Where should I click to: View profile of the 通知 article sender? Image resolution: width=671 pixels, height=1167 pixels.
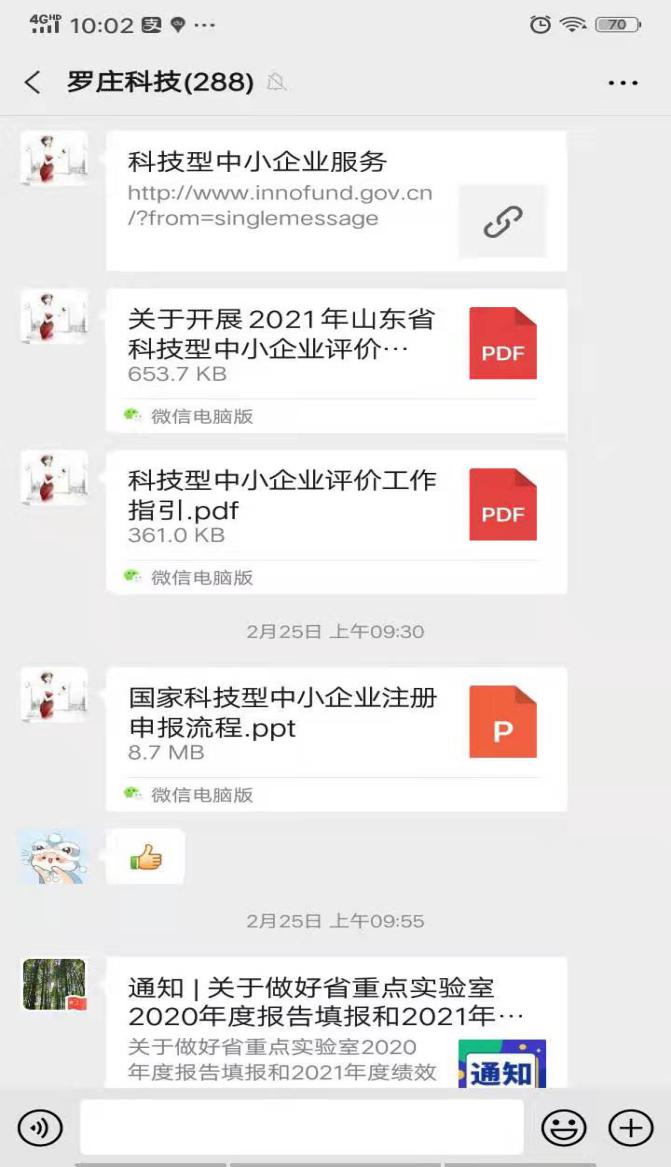click(x=55, y=984)
